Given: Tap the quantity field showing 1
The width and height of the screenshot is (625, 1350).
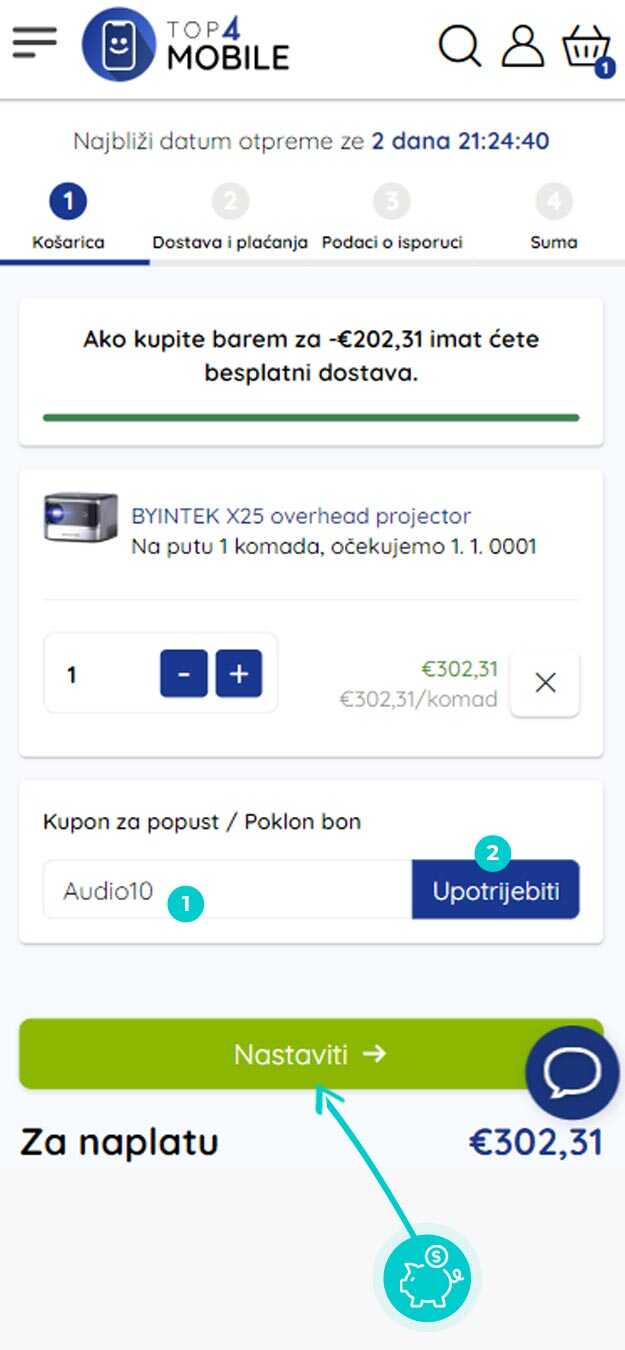Looking at the screenshot, I should point(100,674).
